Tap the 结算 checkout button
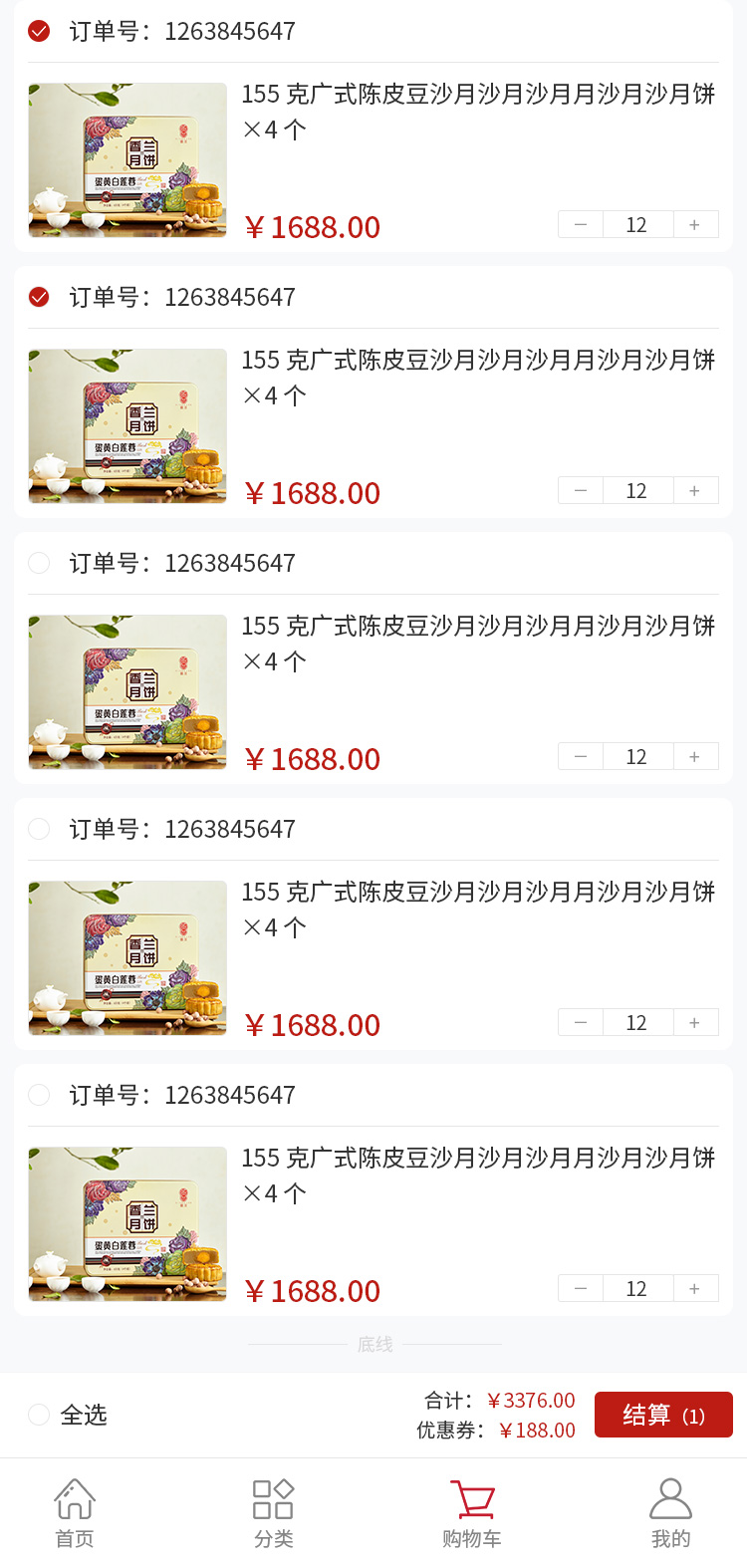This screenshot has width=747, height=1568. [663, 1415]
